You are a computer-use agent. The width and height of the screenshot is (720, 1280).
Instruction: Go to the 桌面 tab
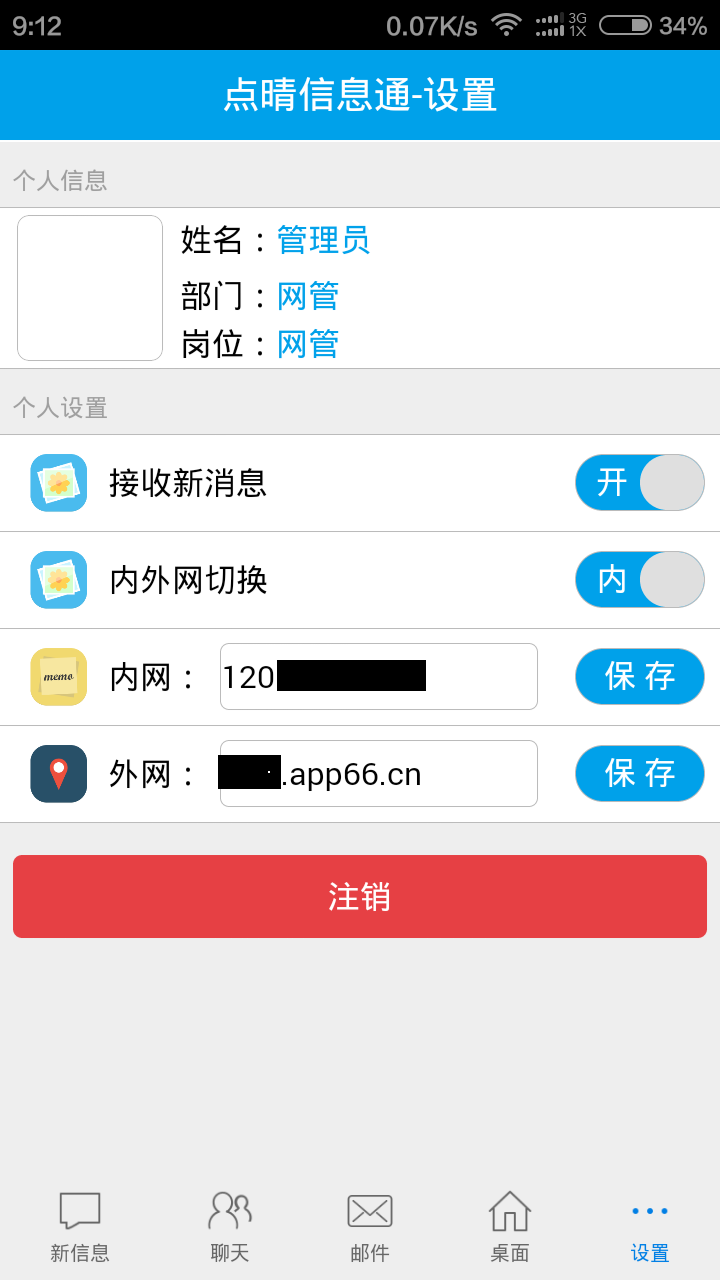[510, 1226]
